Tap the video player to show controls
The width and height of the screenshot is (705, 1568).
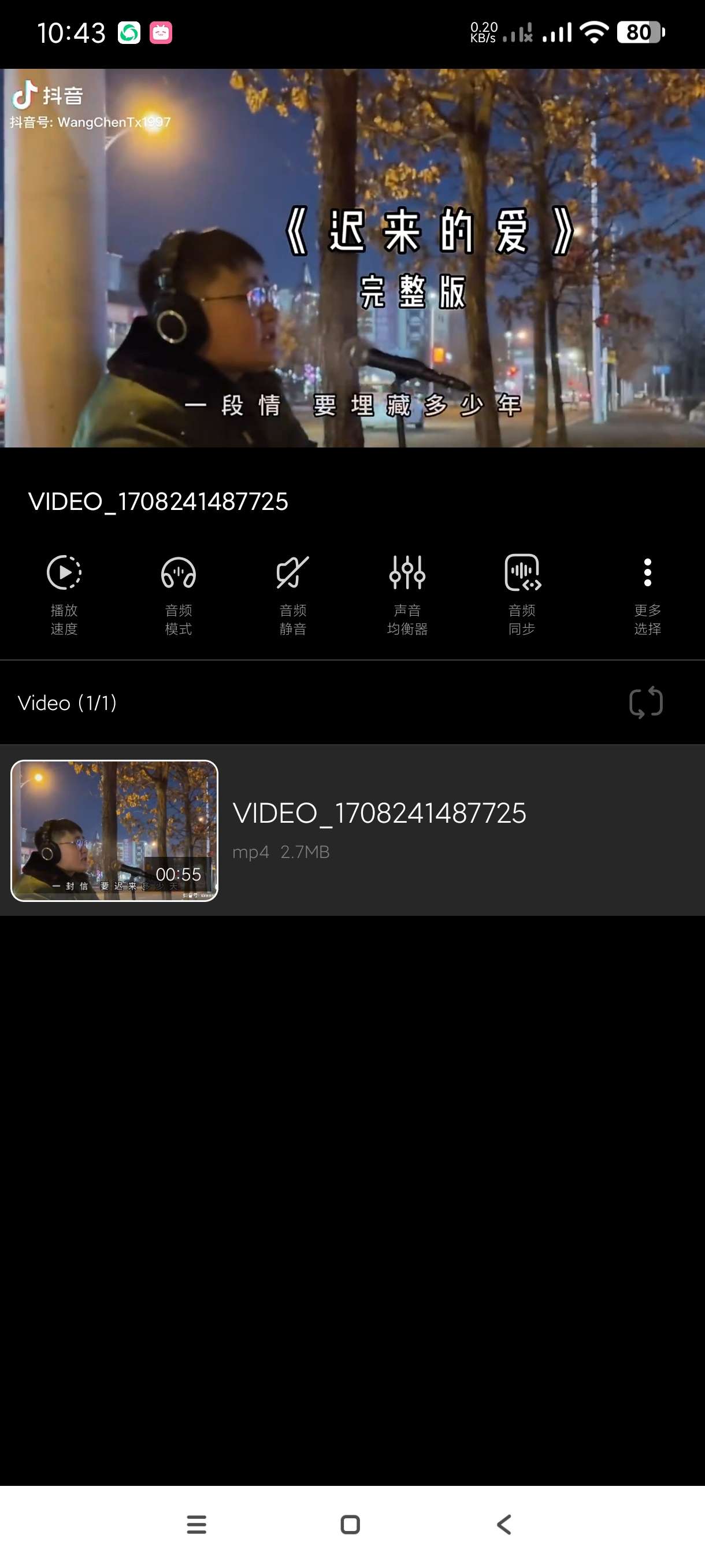tap(352, 258)
